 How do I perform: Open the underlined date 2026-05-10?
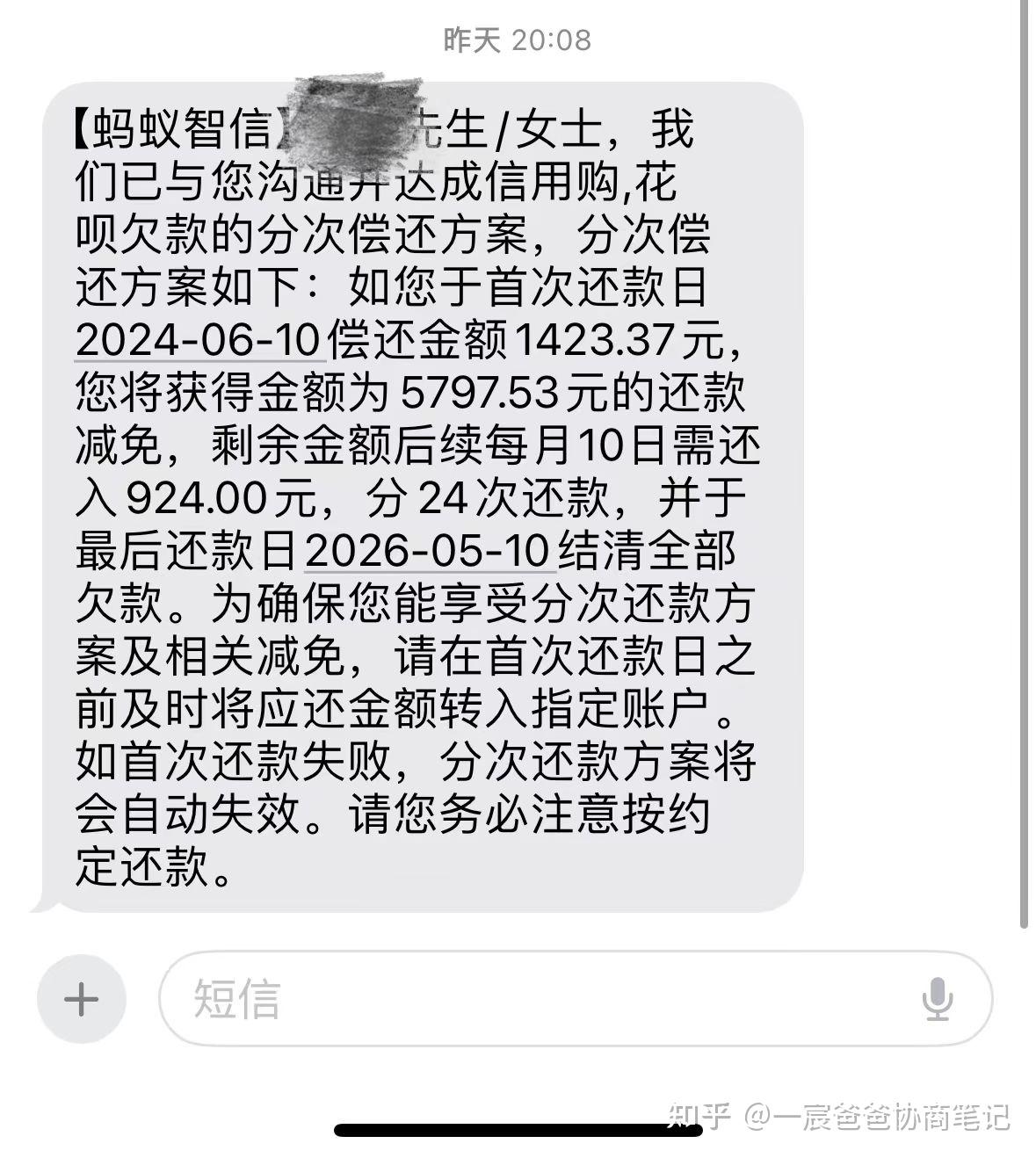[429, 551]
